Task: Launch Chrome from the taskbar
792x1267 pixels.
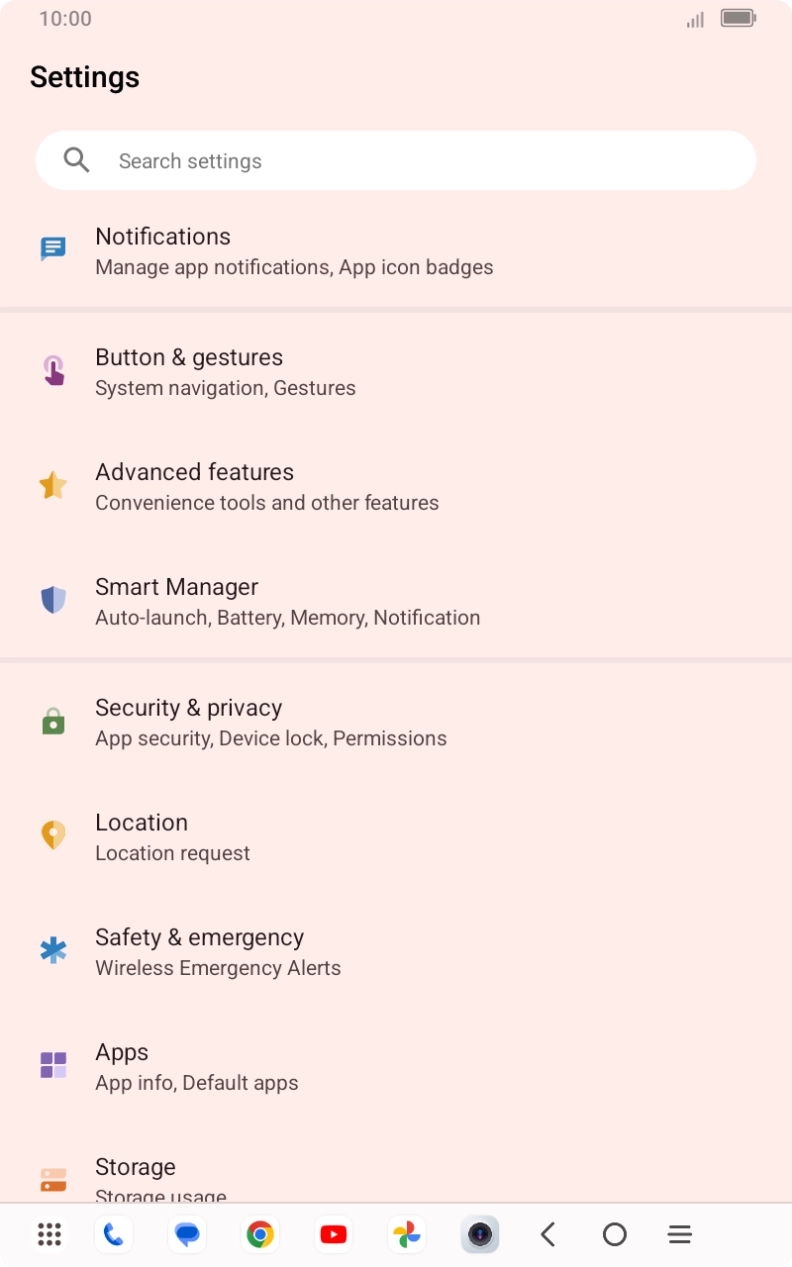Action: pyautogui.click(x=260, y=1235)
